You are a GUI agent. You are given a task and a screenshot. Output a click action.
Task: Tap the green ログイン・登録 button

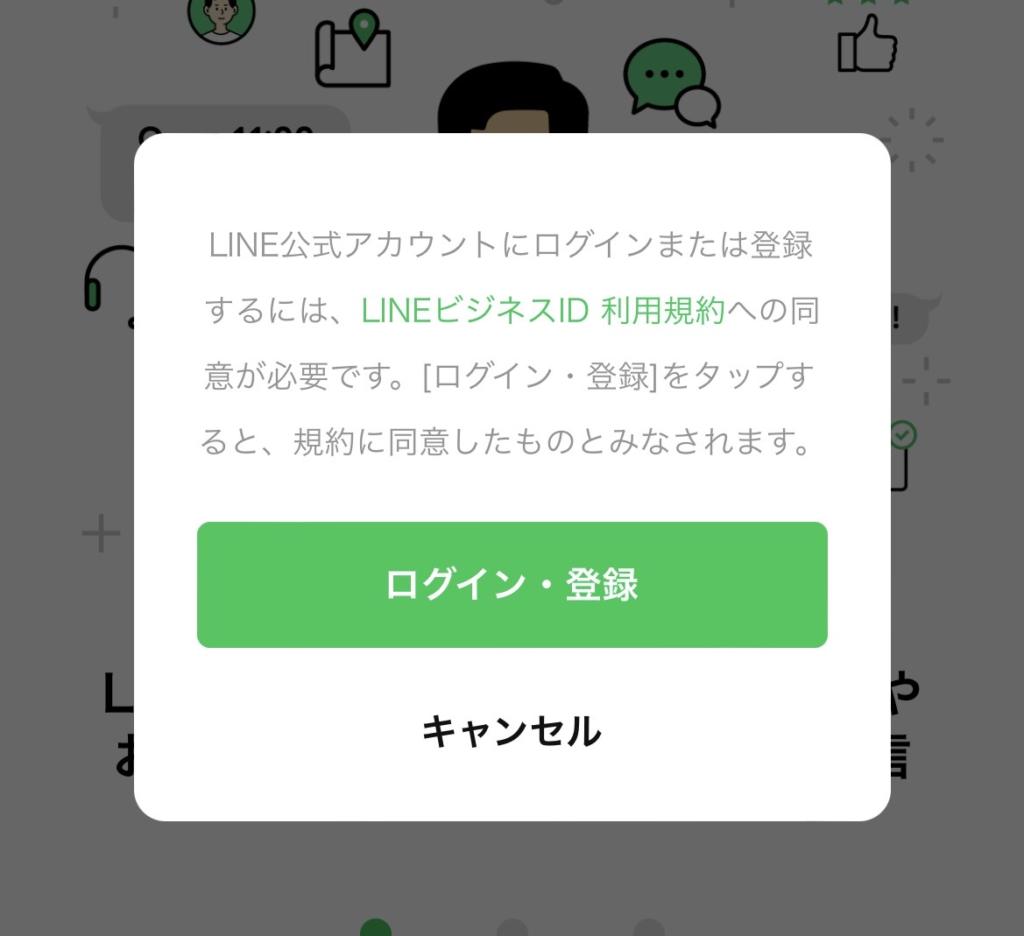click(512, 585)
